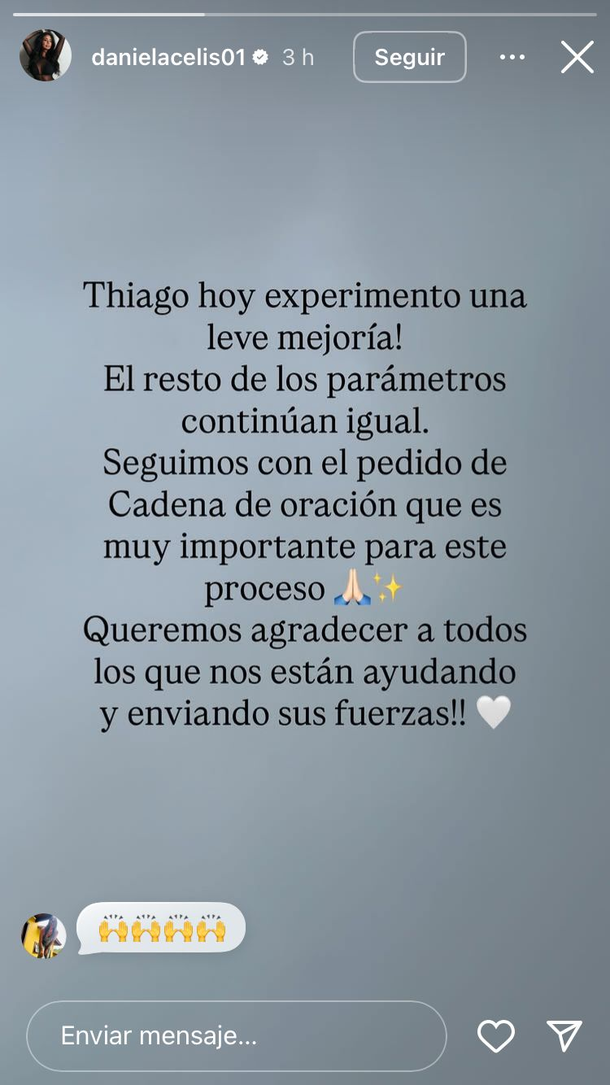
Task: Share the story via paper plane
Action: tap(564, 1036)
